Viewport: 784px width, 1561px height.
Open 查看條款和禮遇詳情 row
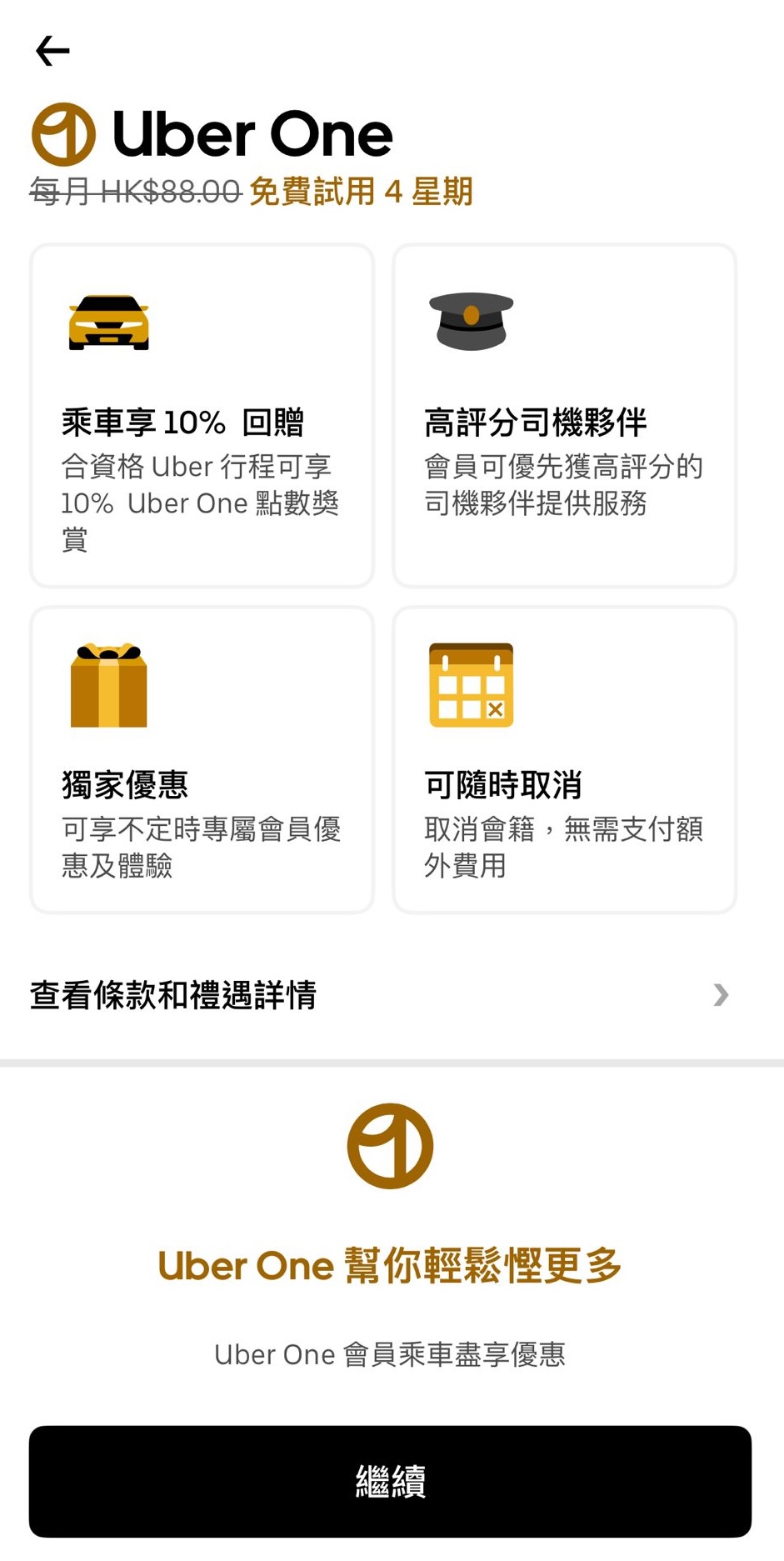(392, 995)
